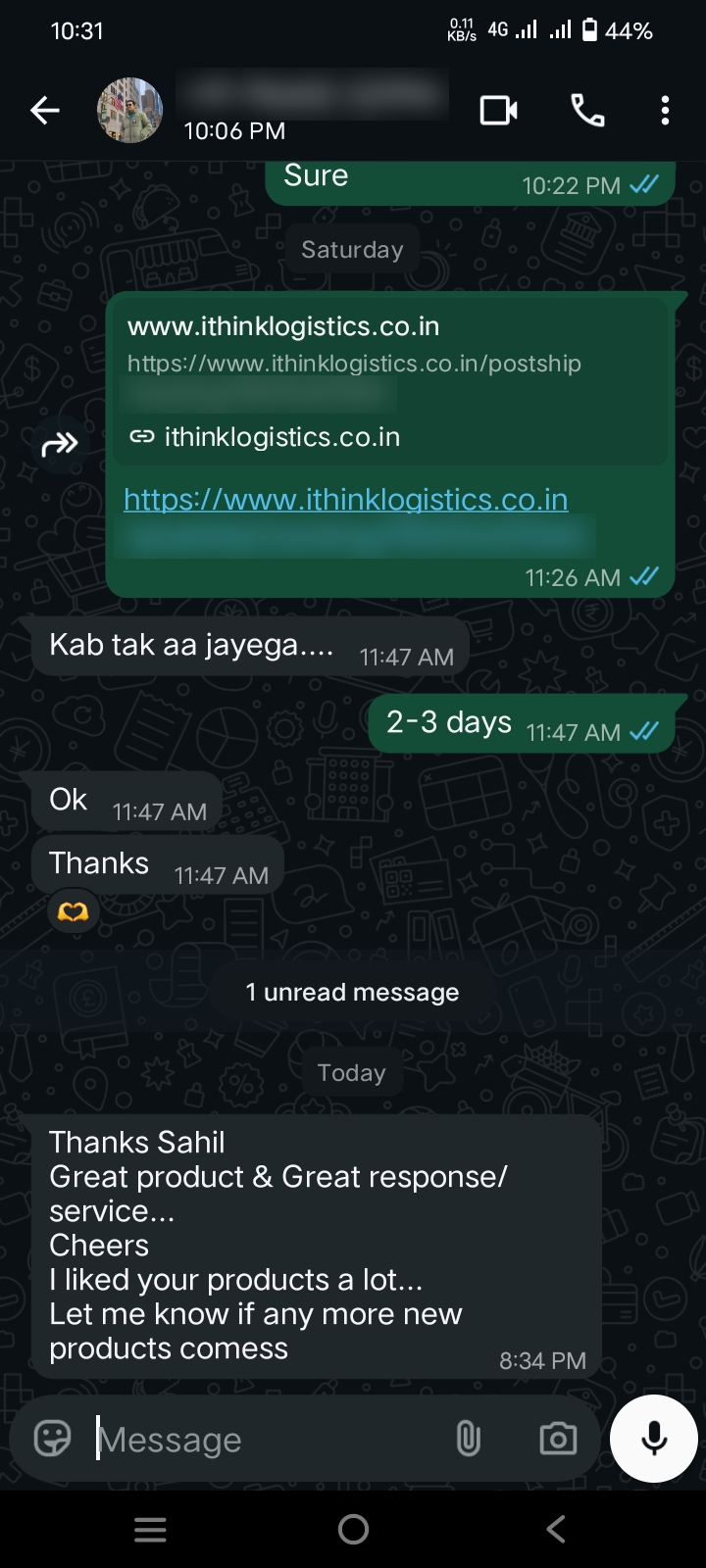Viewport: 706px width, 1568px height.
Task: Open the chat overflow menu
Action: click(x=665, y=111)
